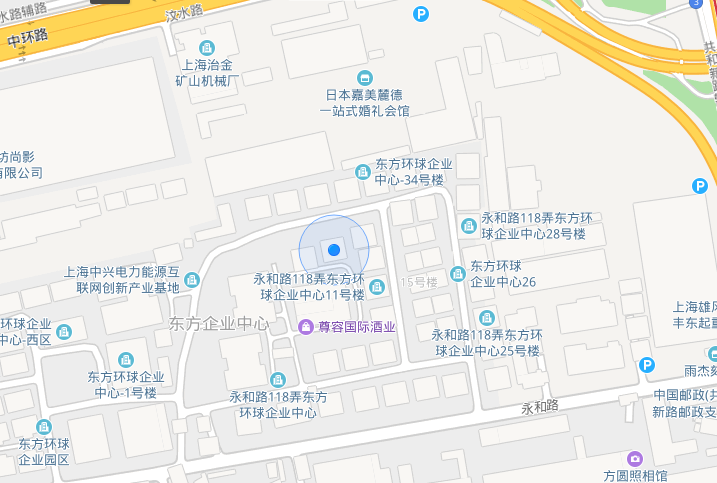
Task: Open 东方环球企业中心-1号楼 marker
Action: [126, 359]
